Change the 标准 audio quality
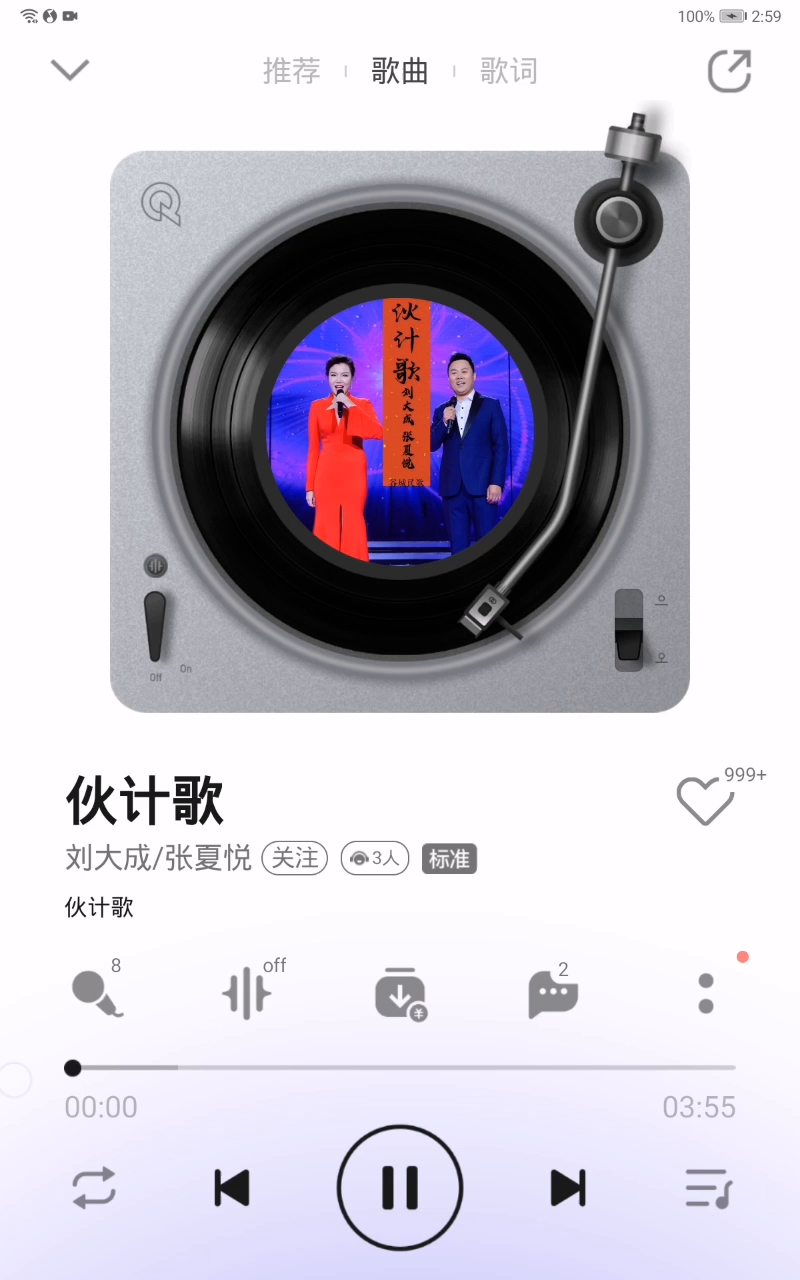The height and width of the screenshot is (1280, 800). (449, 858)
